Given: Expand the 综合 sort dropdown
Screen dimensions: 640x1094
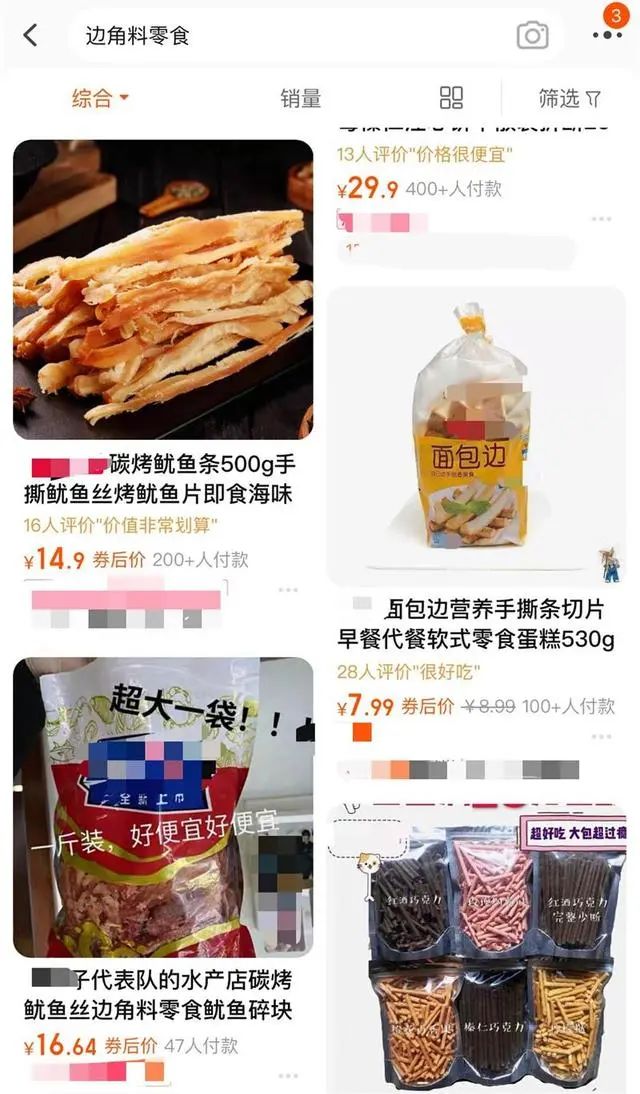Looking at the screenshot, I should tap(101, 98).
